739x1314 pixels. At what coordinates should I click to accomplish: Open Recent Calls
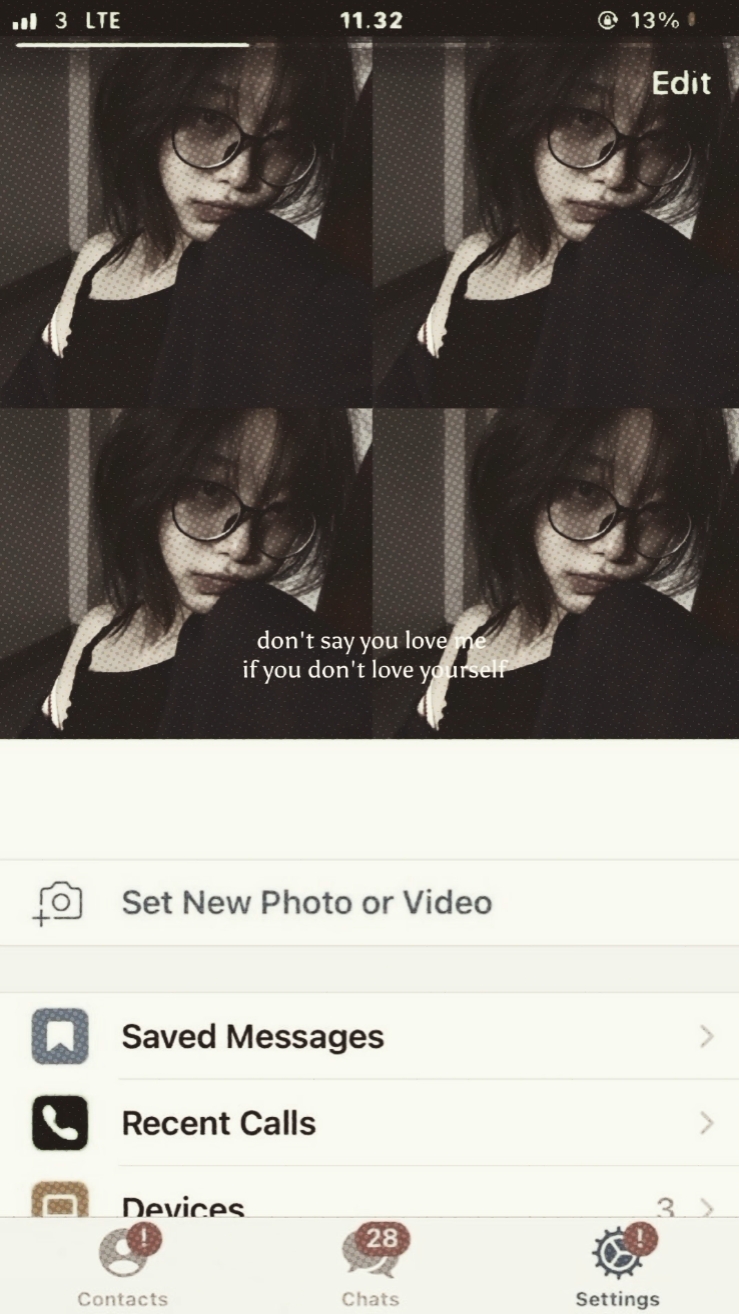[218, 1123]
